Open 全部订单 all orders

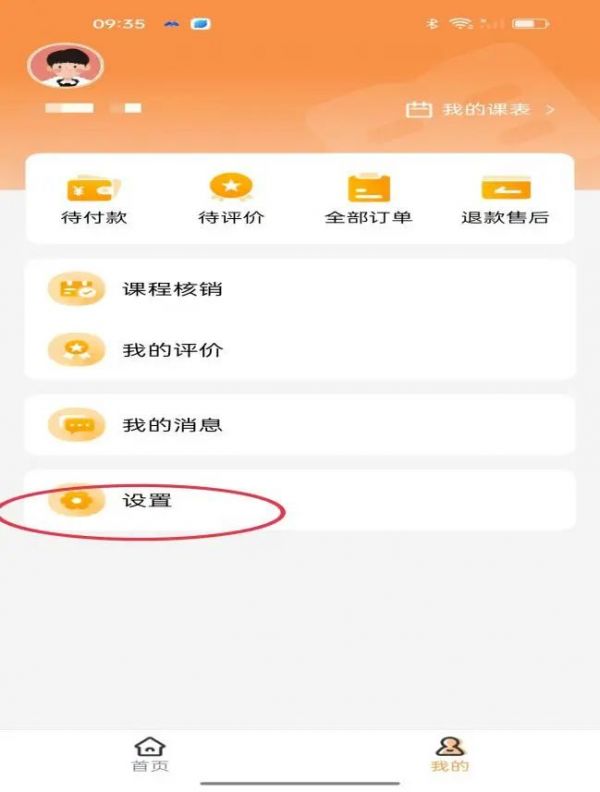pyautogui.click(x=368, y=199)
